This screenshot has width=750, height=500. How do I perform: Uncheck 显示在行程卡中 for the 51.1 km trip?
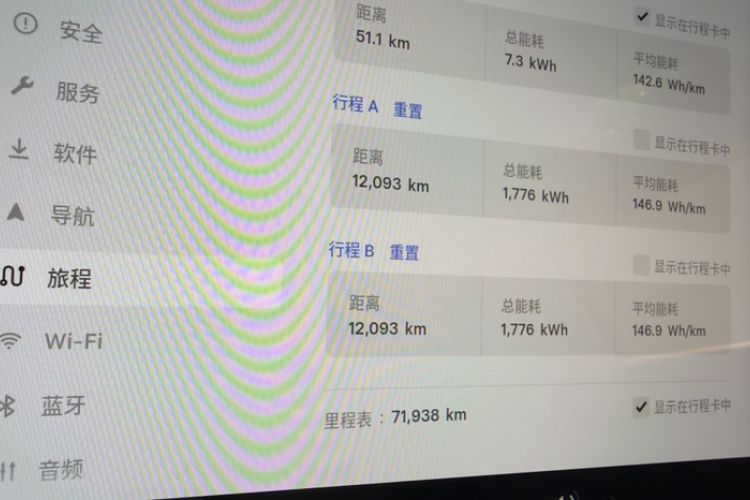642,17
